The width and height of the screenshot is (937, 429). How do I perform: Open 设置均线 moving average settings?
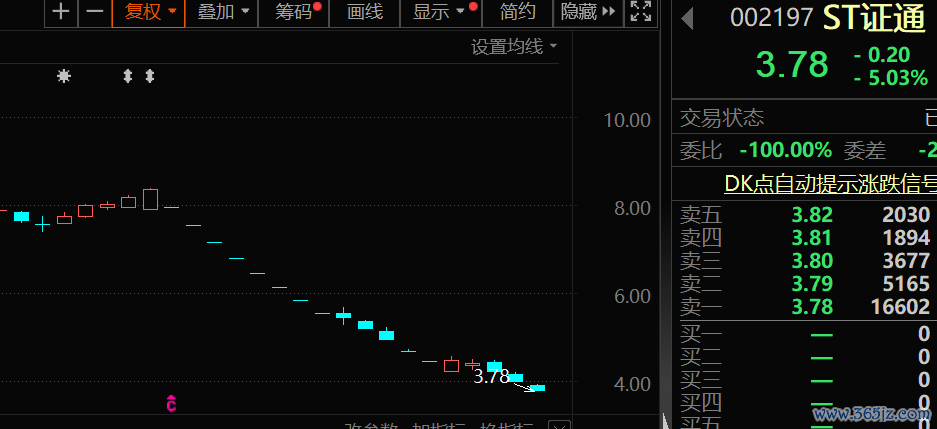click(x=514, y=46)
